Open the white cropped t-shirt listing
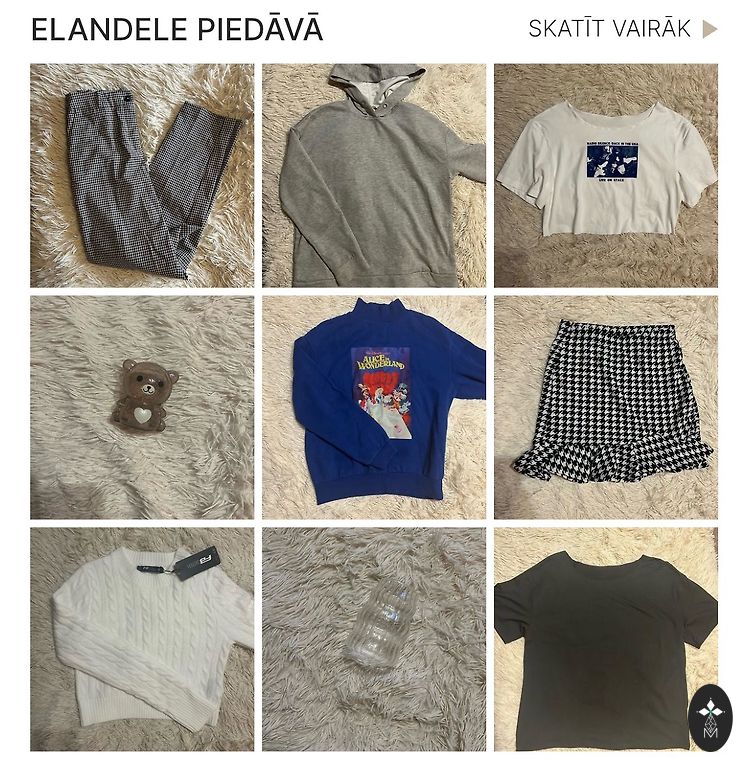The height and width of the screenshot is (768, 749). click(606, 176)
